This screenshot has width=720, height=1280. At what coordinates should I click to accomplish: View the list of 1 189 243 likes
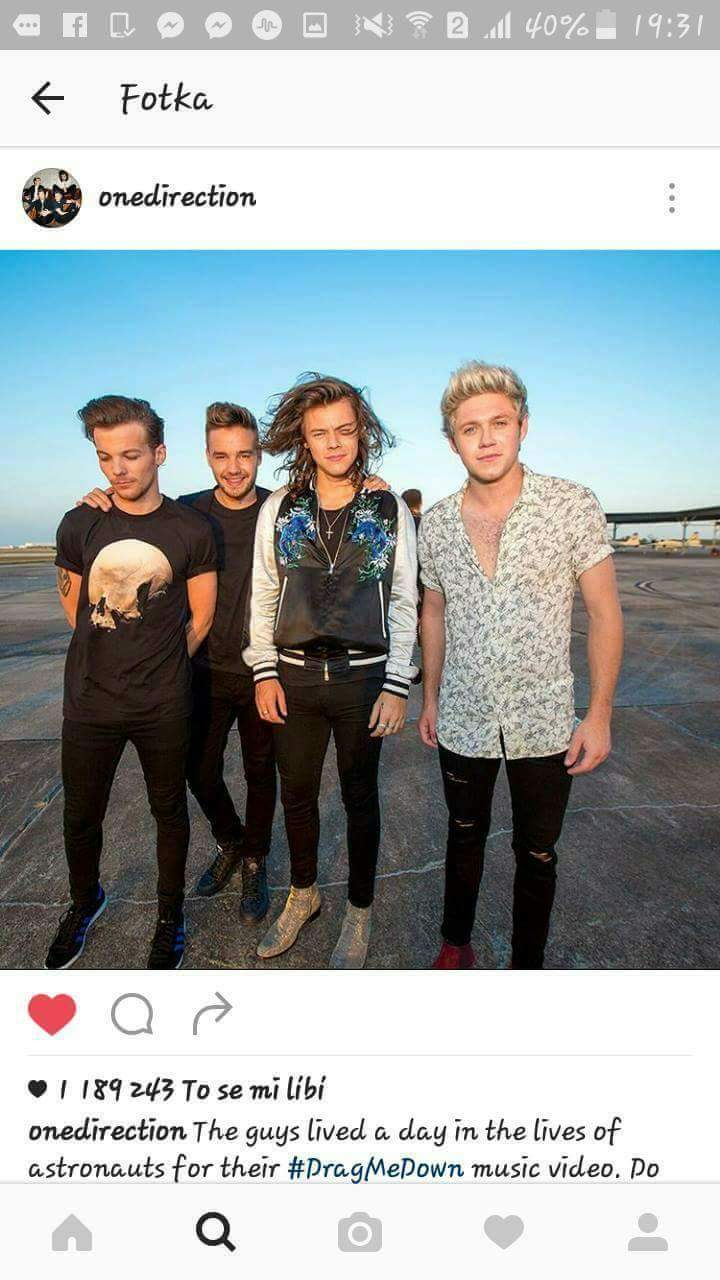coord(176,1090)
